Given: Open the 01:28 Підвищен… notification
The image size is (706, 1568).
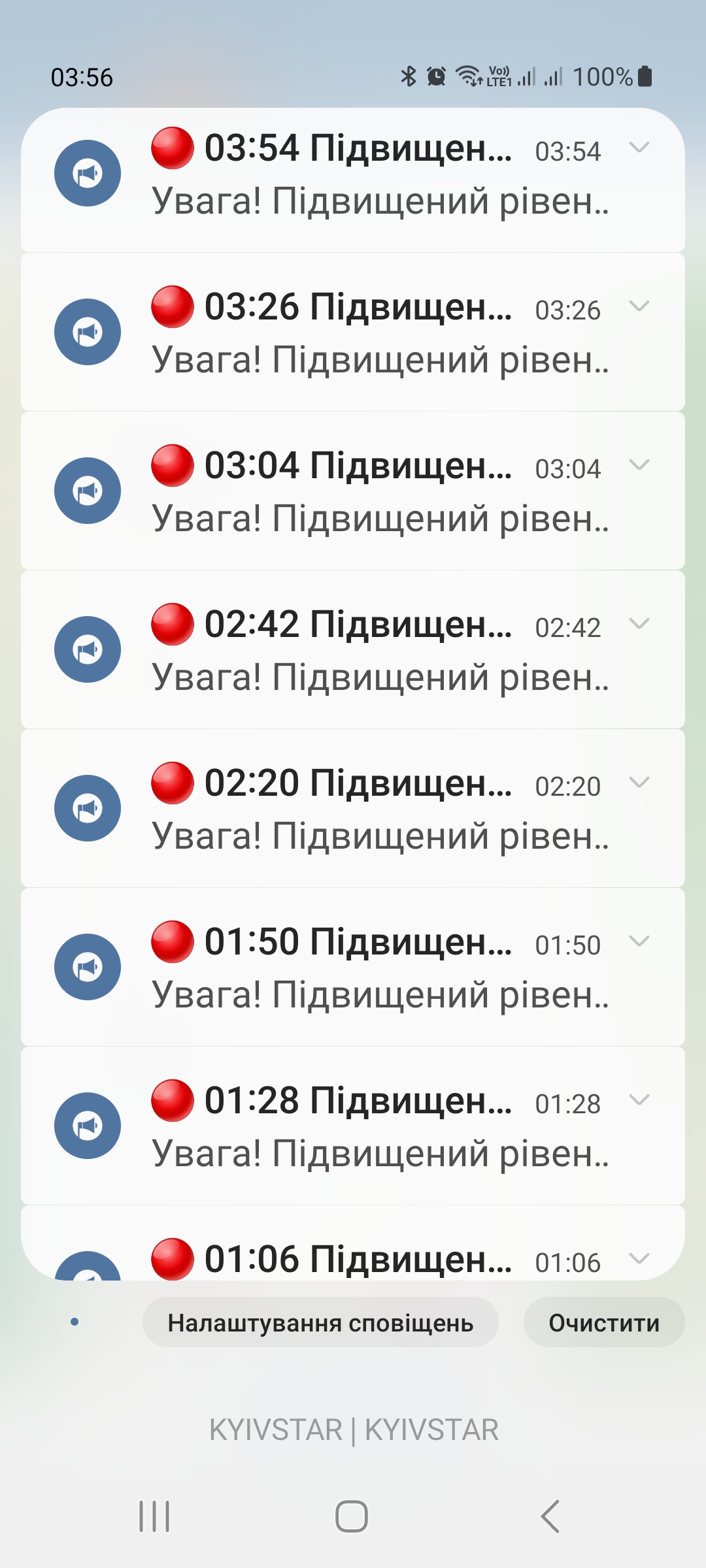Looking at the screenshot, I should coord(353,1126).
